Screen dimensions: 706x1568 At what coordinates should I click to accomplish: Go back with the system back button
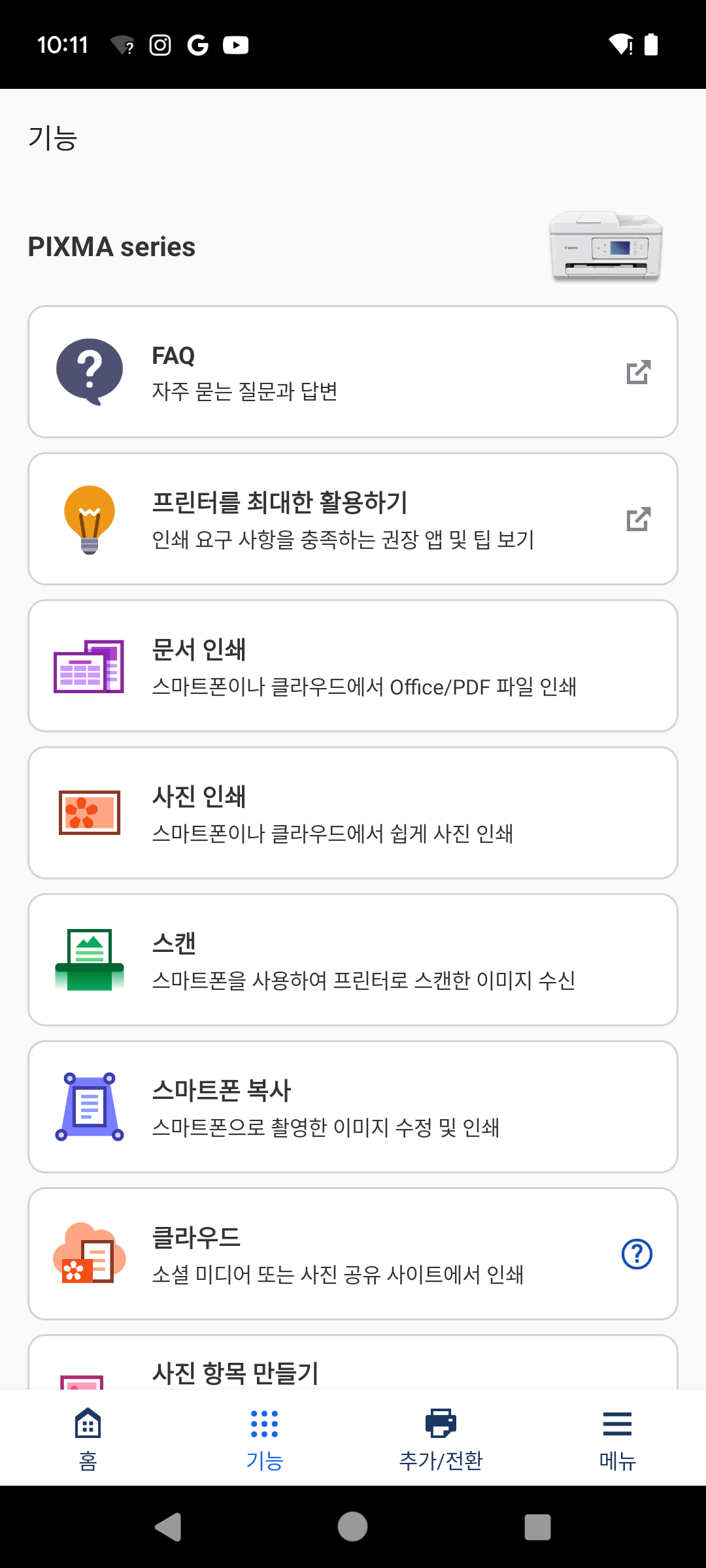pyautogui.click(x=169, y=1527)
